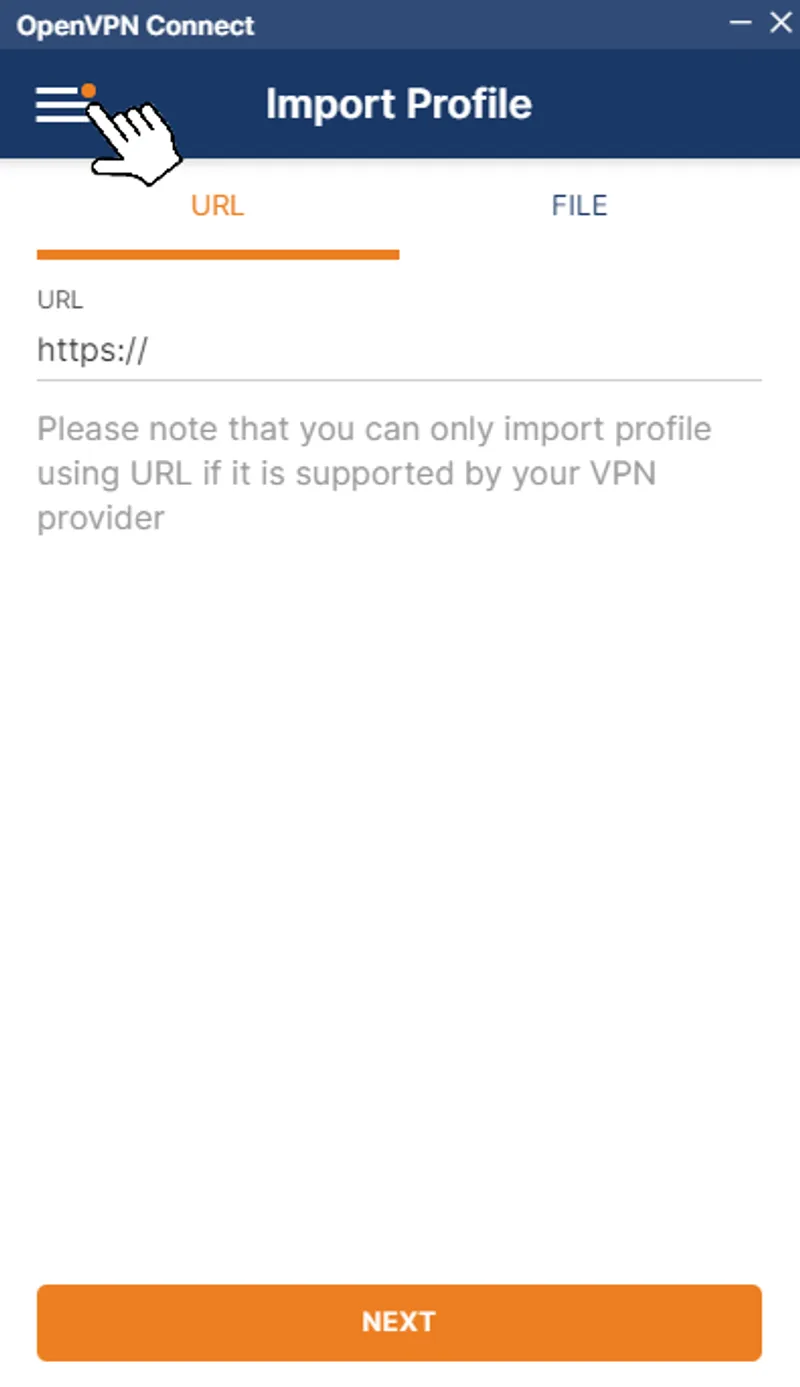The image size is (800, 1387).
Task: Click the https:// placeholder text field
Action: pos(91,350)
